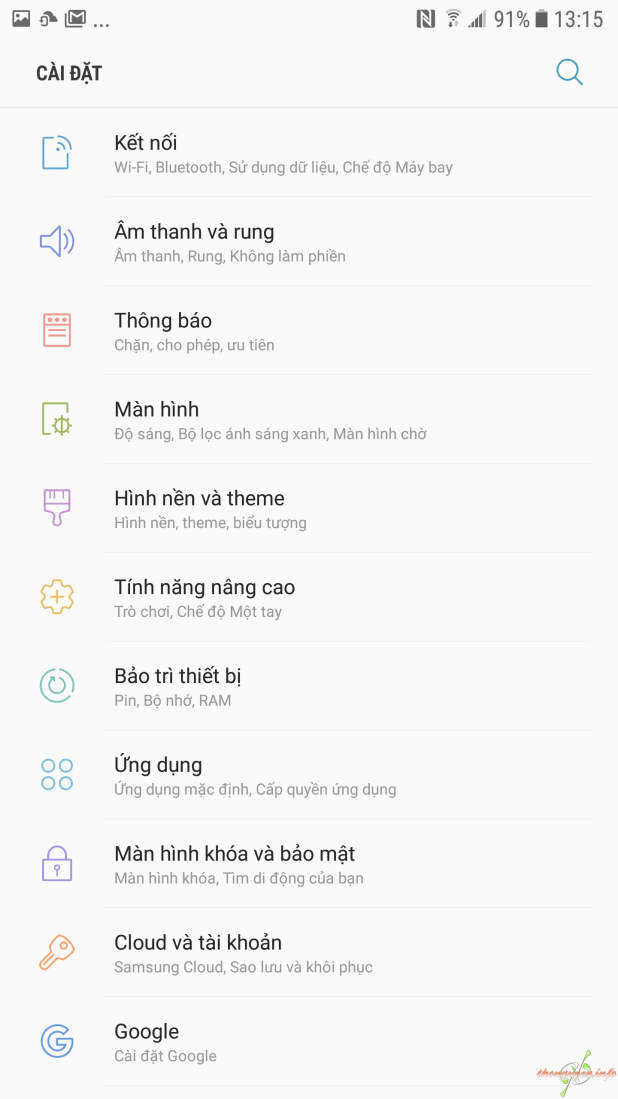Image resolution: width=618 pixels, height=1099 pixels.
Task: Go to Ứng dụng settings
Action: pos(309,775)
